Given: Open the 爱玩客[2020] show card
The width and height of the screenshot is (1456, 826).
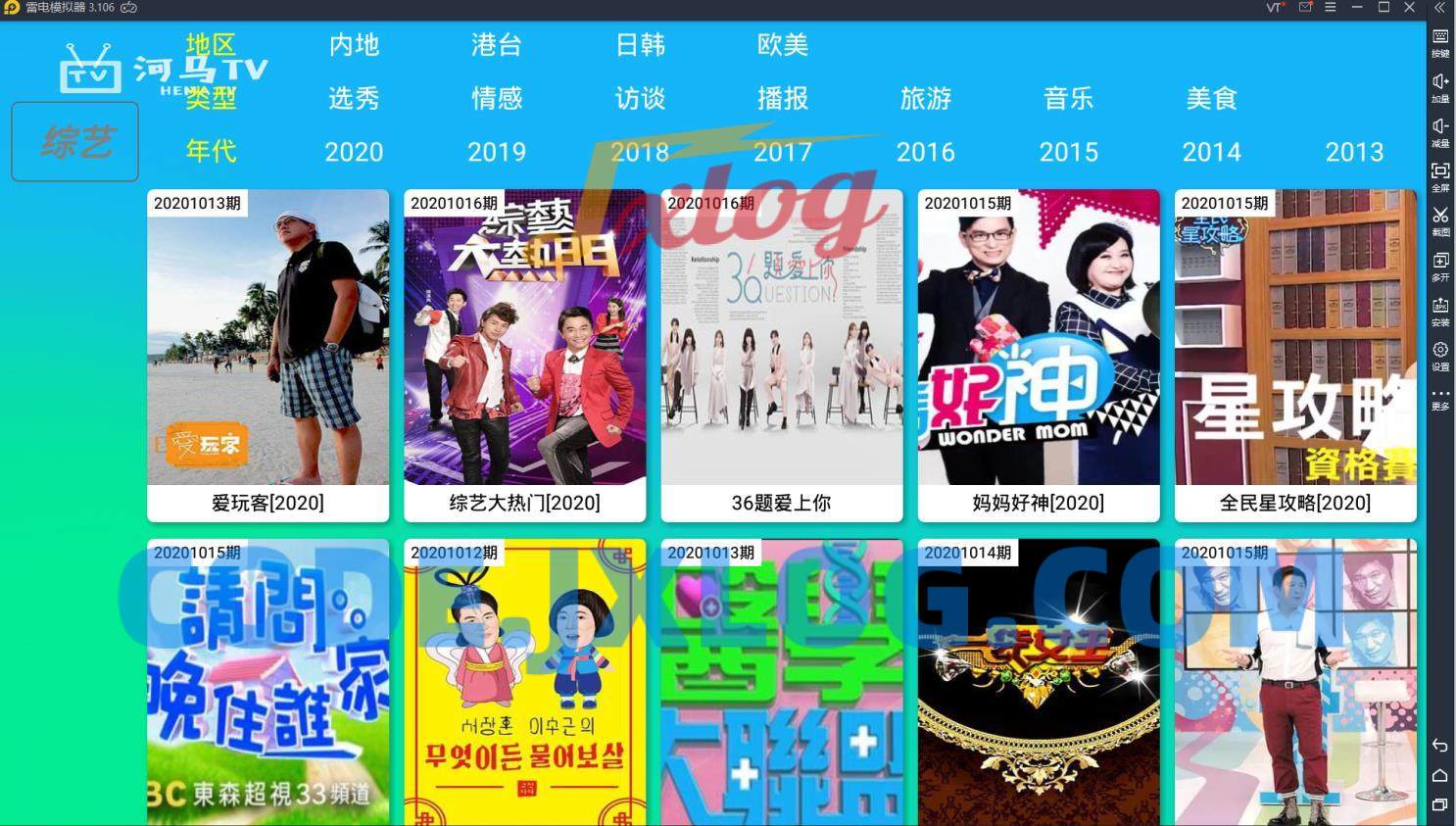Looking at the screenshot, I should [267, 355].
